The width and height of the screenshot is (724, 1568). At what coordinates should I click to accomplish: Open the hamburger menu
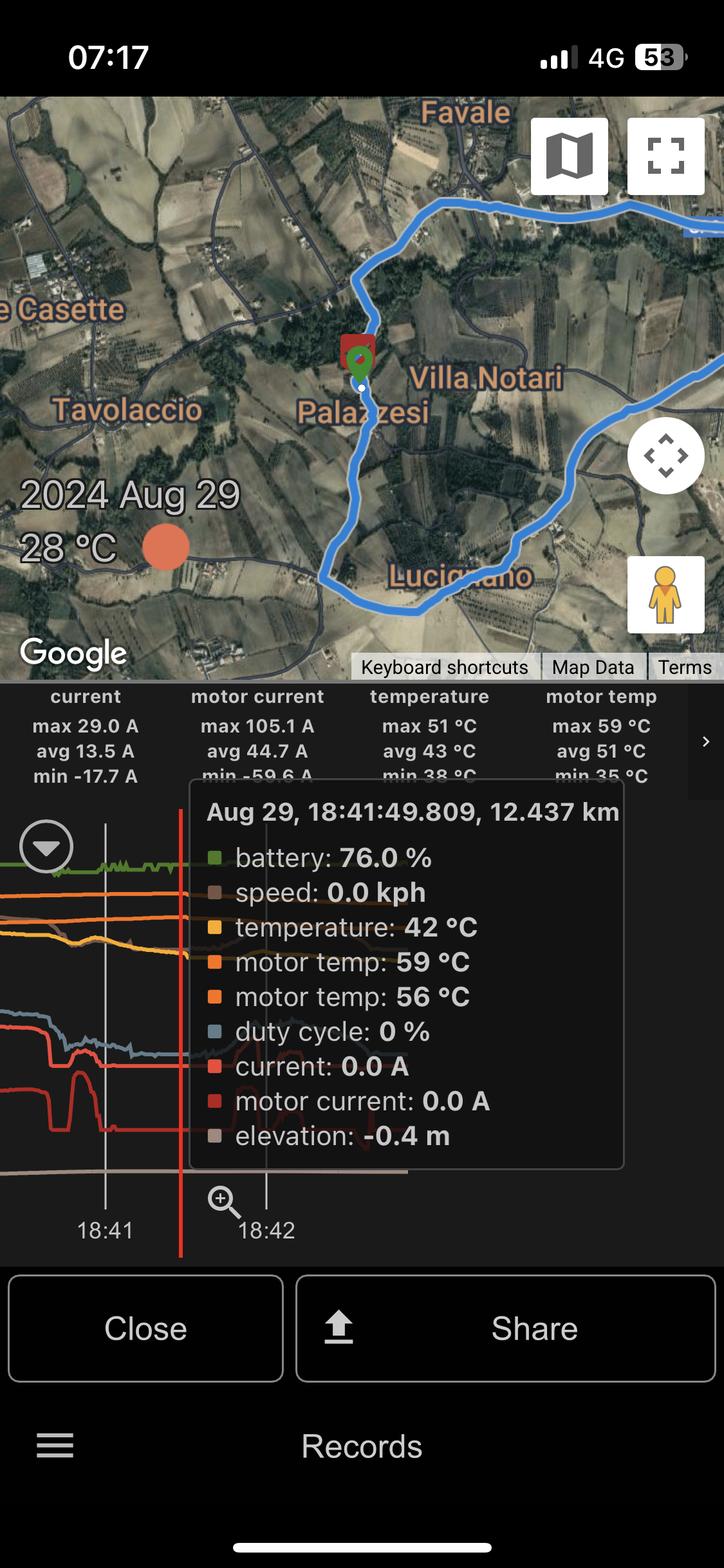[x=55, y=1446]
